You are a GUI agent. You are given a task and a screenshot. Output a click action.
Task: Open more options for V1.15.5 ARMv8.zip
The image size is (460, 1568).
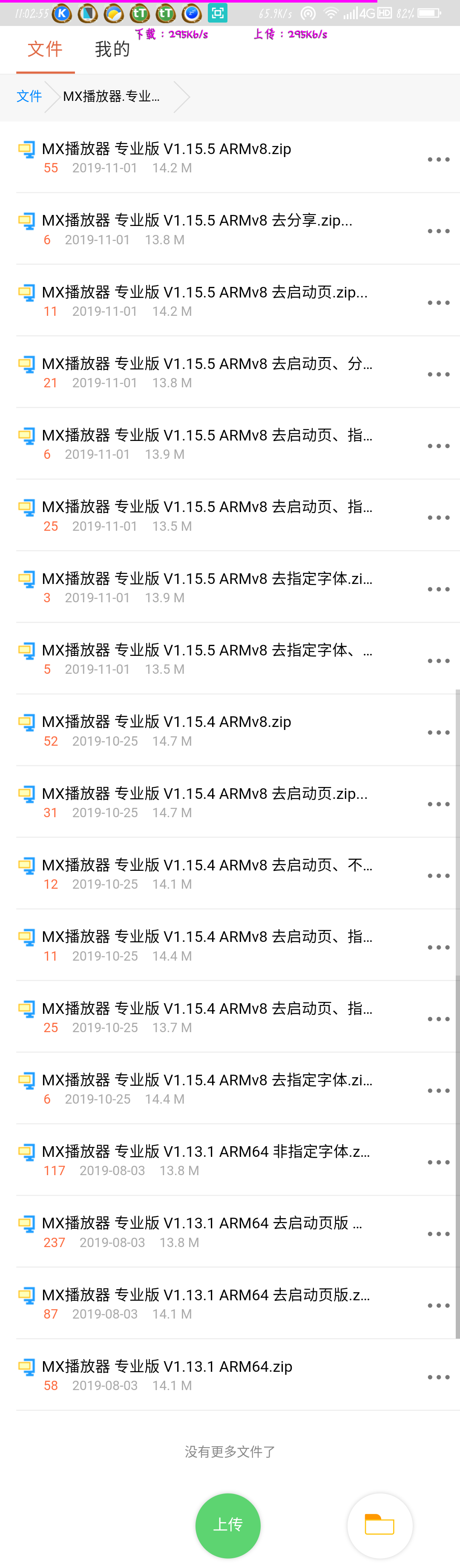438,160
